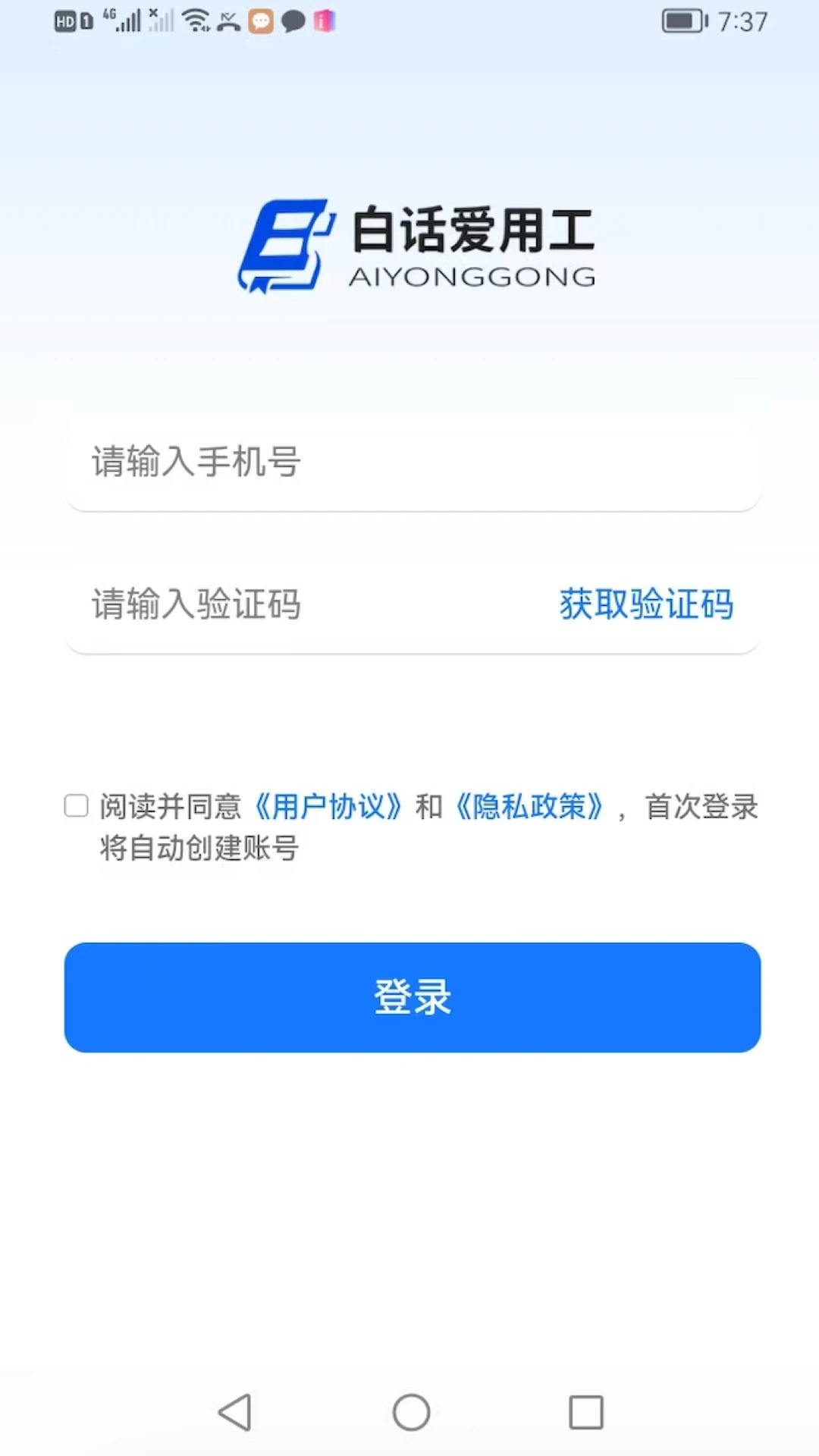Return to the home screen
This screenshot has width=819, height=1456.
click(x=411, y=1412)
